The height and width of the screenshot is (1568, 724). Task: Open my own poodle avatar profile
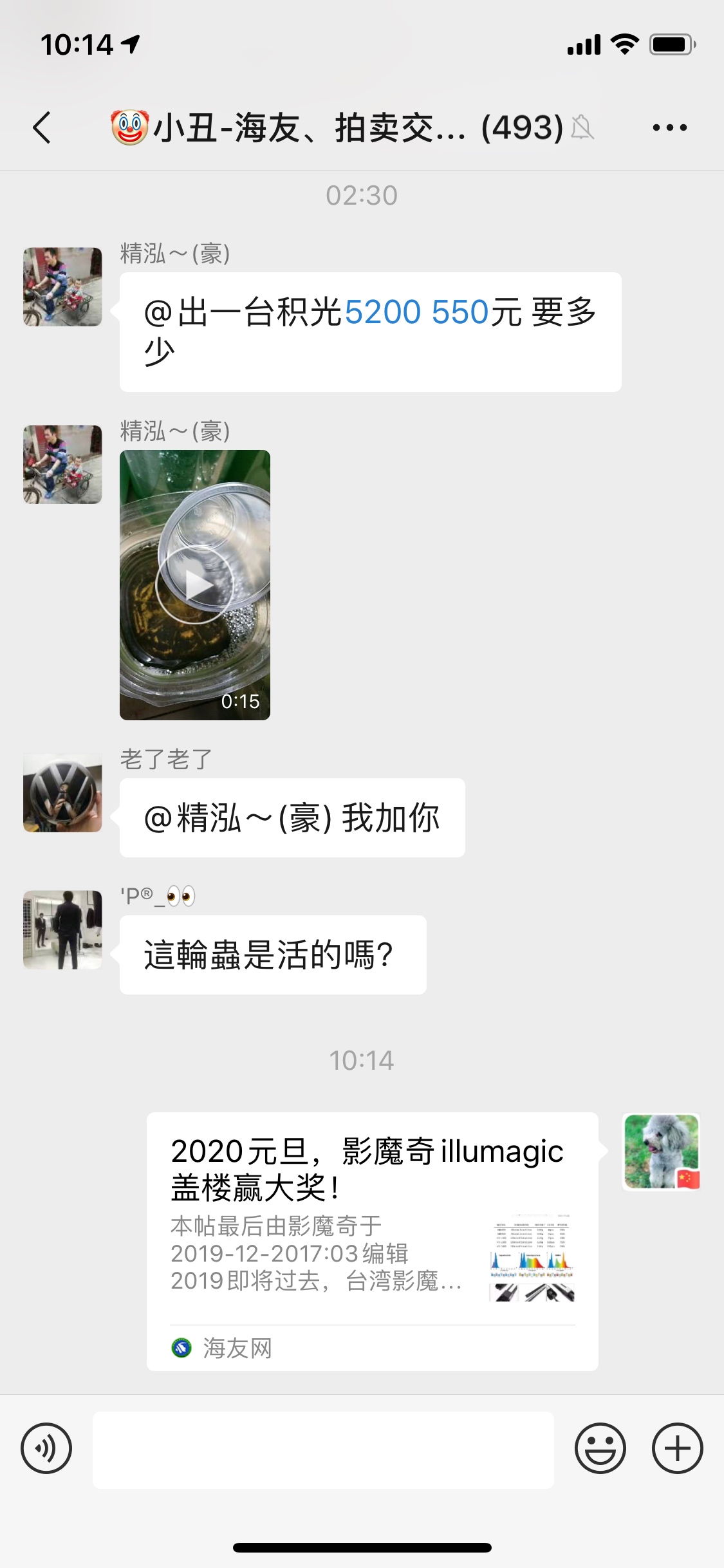(661, 1152)
